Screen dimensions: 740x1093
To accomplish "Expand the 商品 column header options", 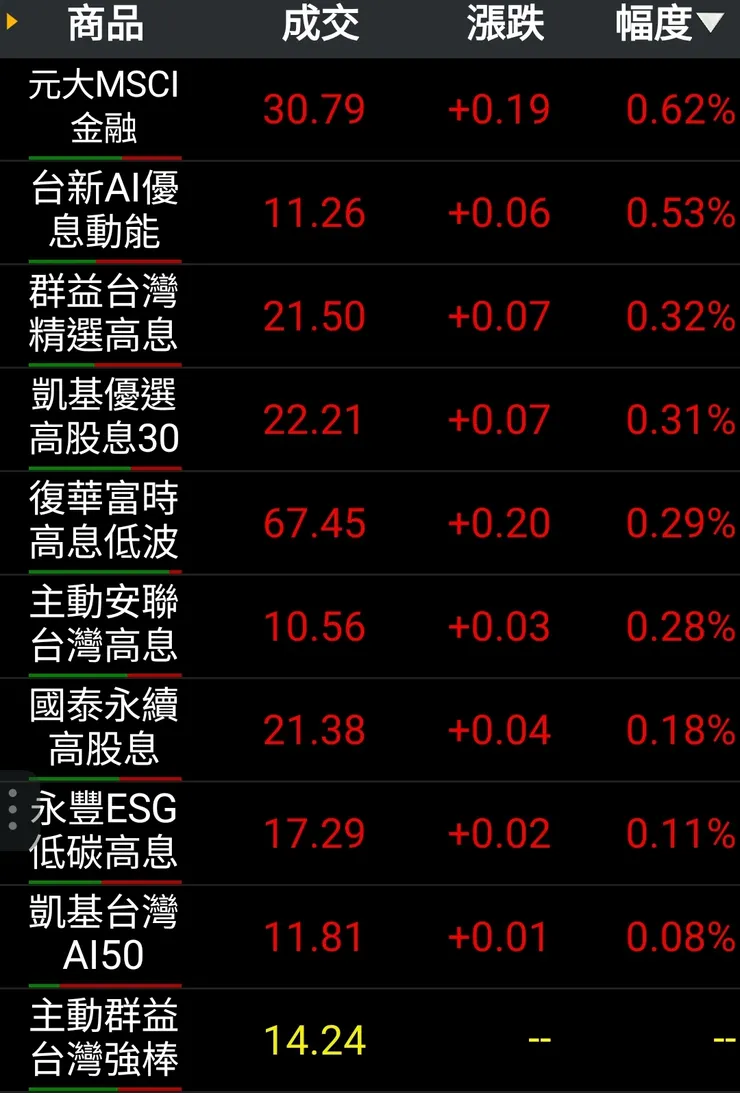I will coord(103,27).
